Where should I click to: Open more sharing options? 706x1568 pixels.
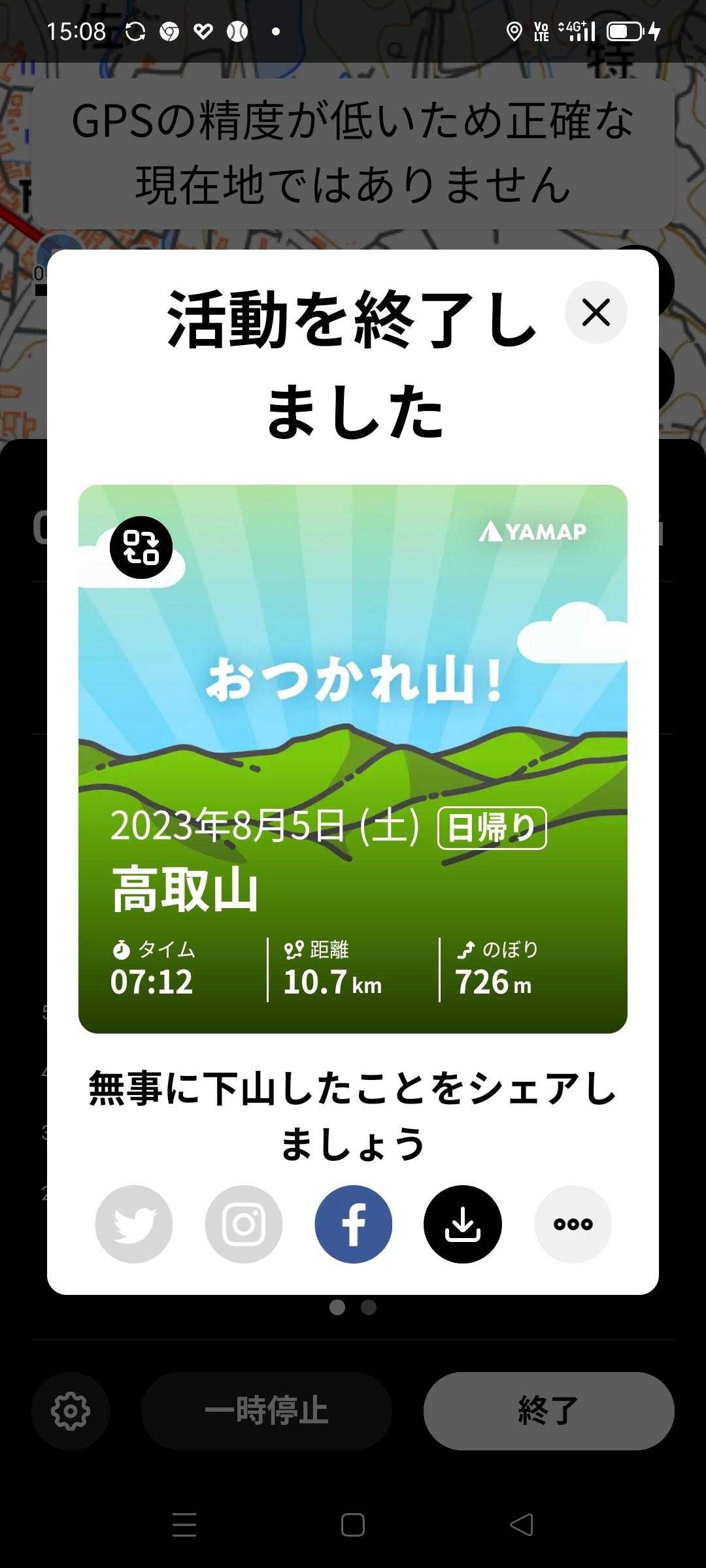pyautogui.click(x=573, y=1224)
